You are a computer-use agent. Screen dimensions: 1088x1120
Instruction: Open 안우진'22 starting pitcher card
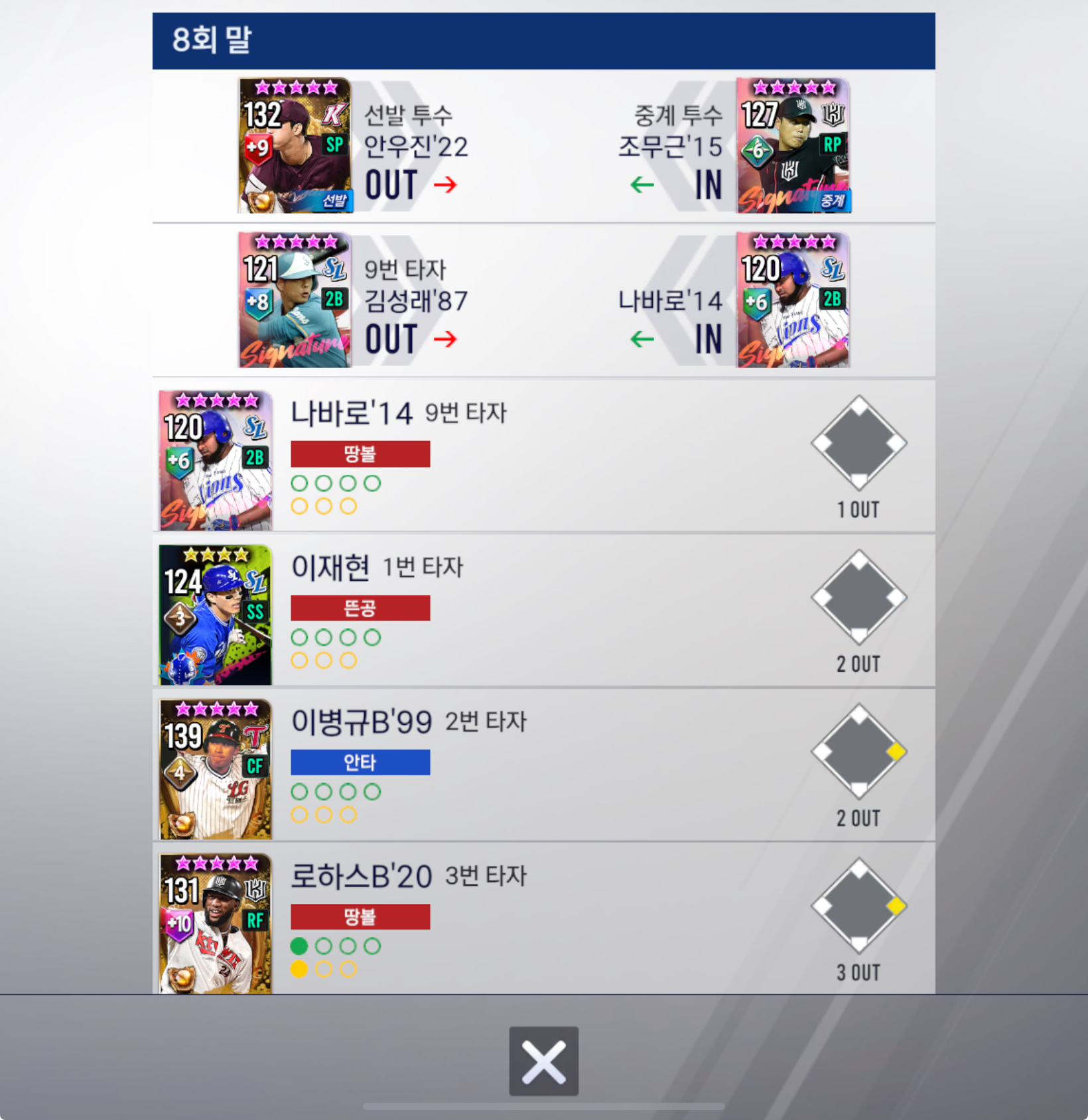click(x=295, y=145)
